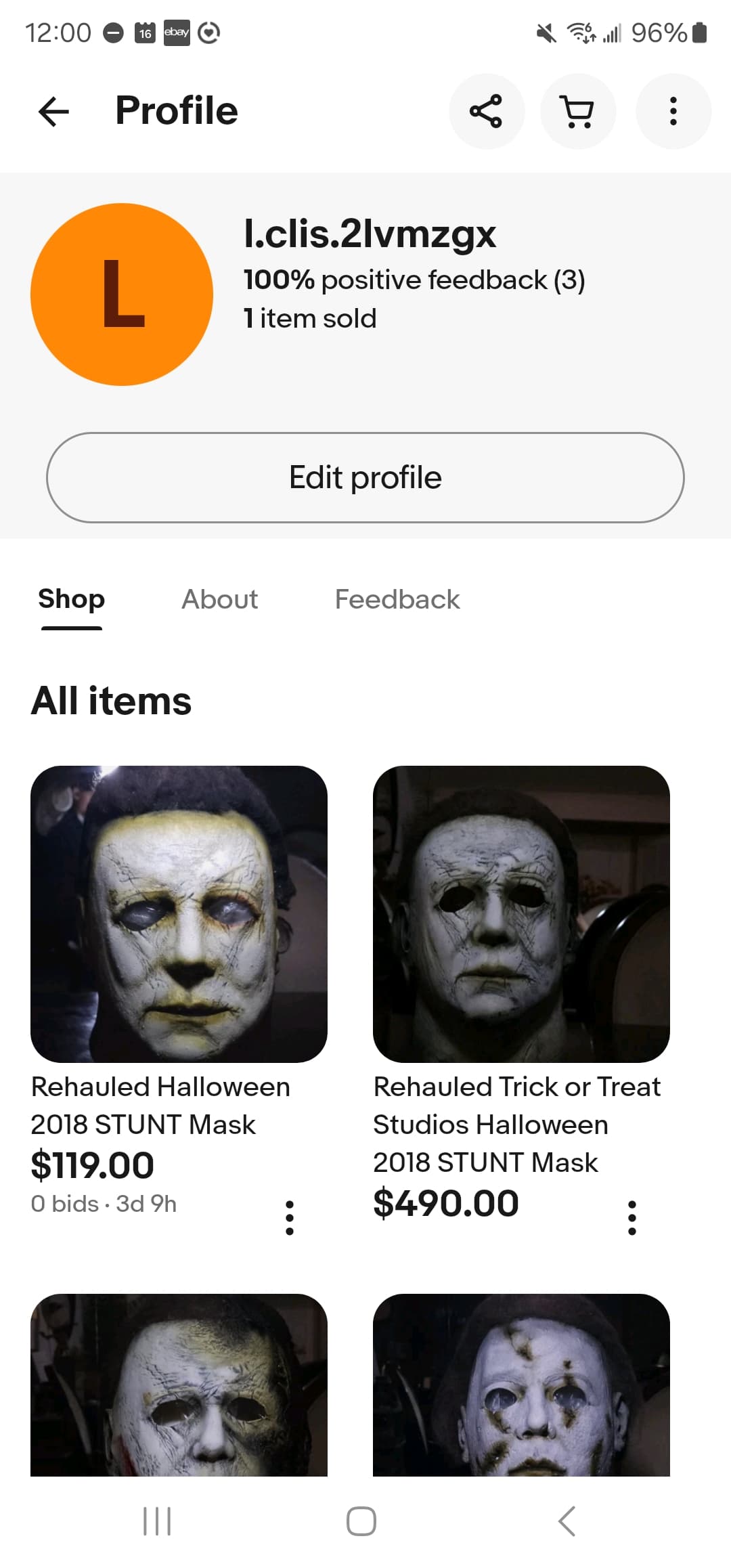Tap the orange L profile avatar

coord(122,295)
